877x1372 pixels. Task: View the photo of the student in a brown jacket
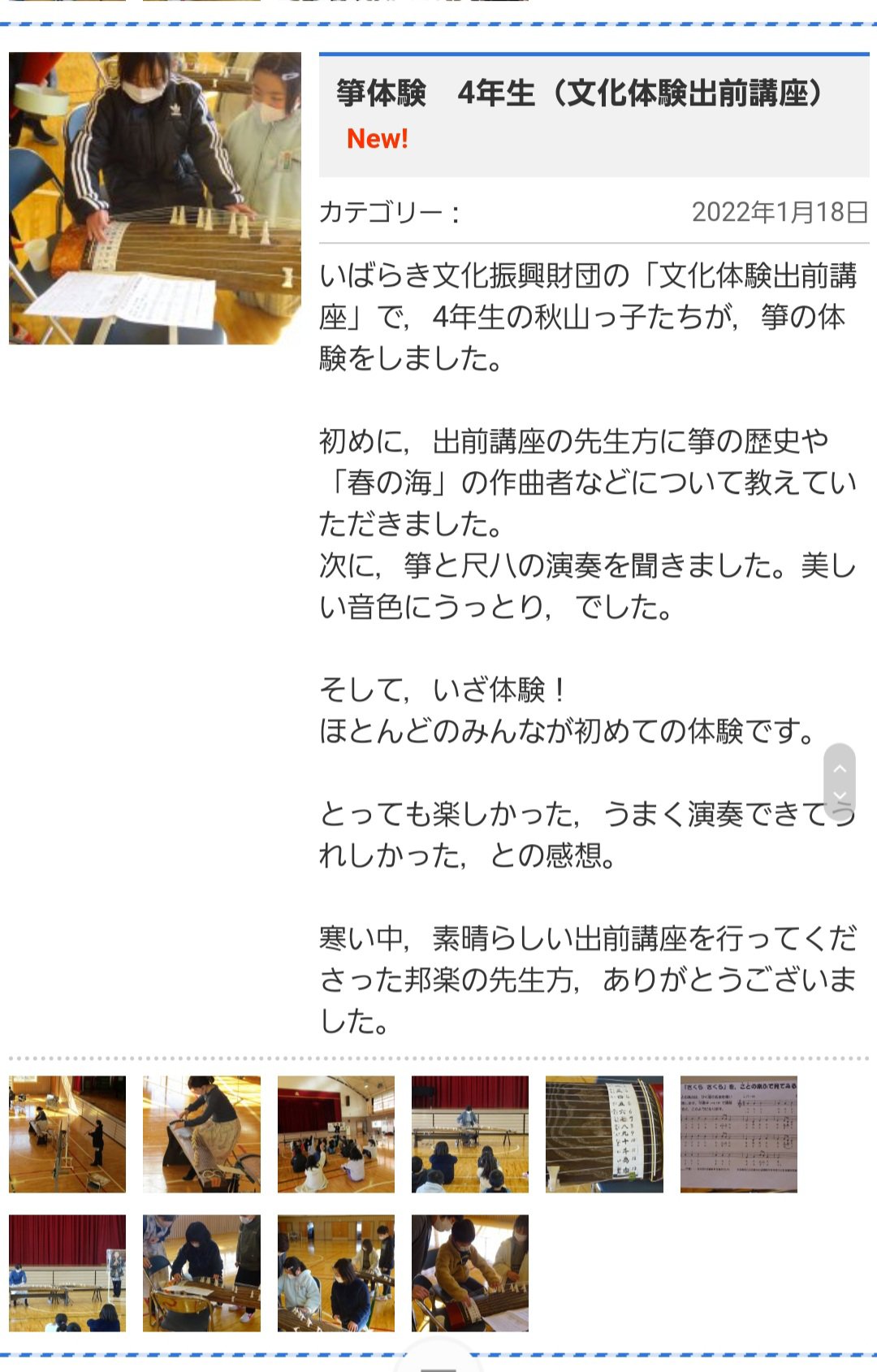pos(469,1273)
